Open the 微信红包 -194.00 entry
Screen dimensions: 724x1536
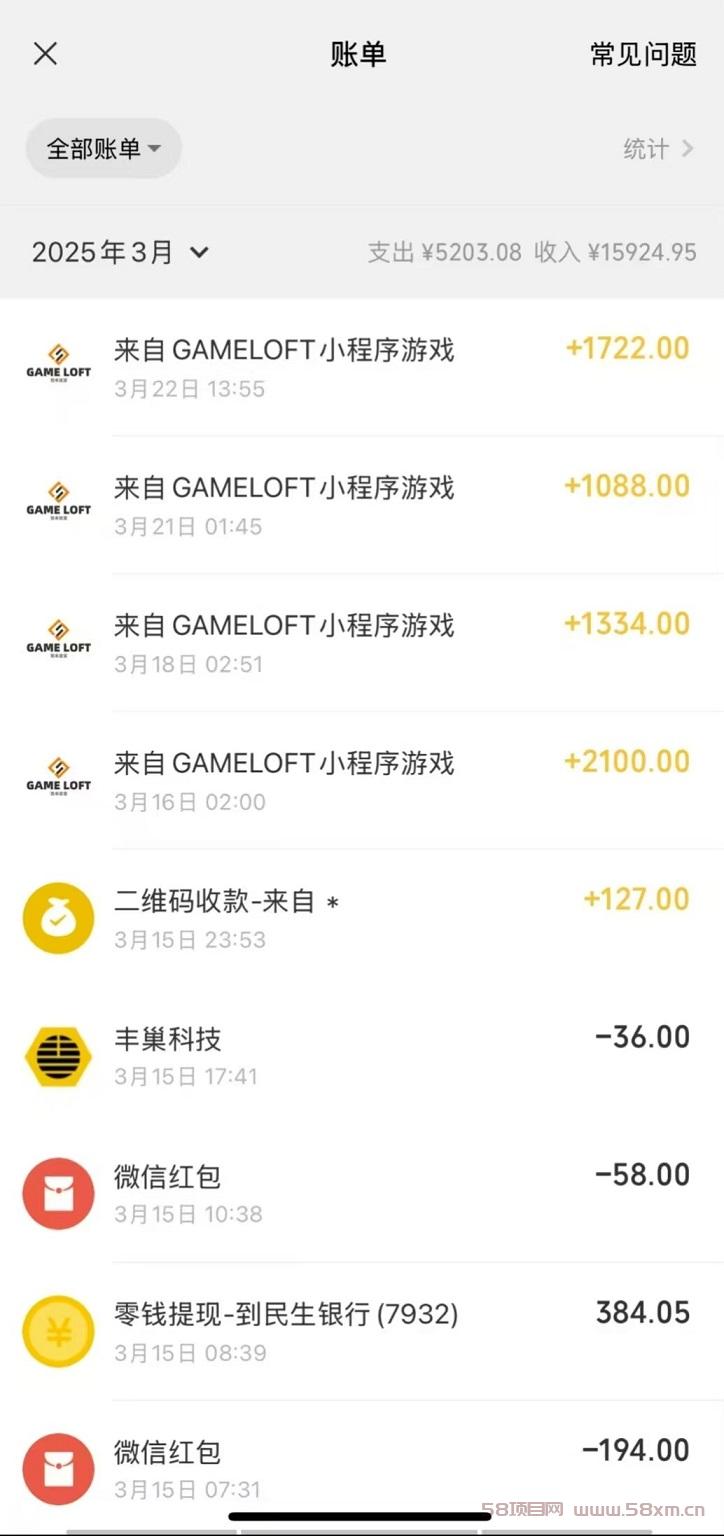(x=362, y=1468)
